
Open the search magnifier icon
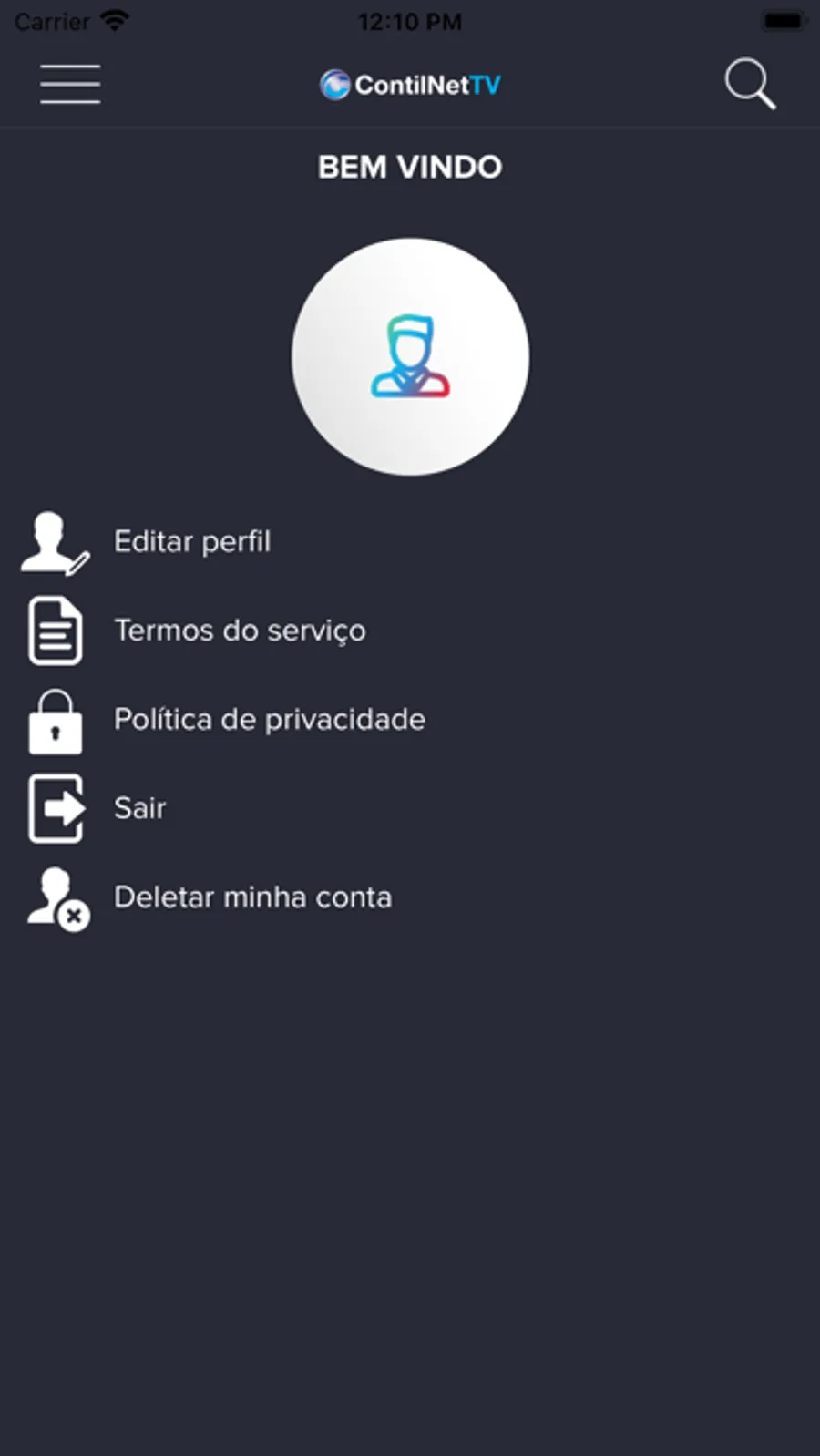pos(750,85)
